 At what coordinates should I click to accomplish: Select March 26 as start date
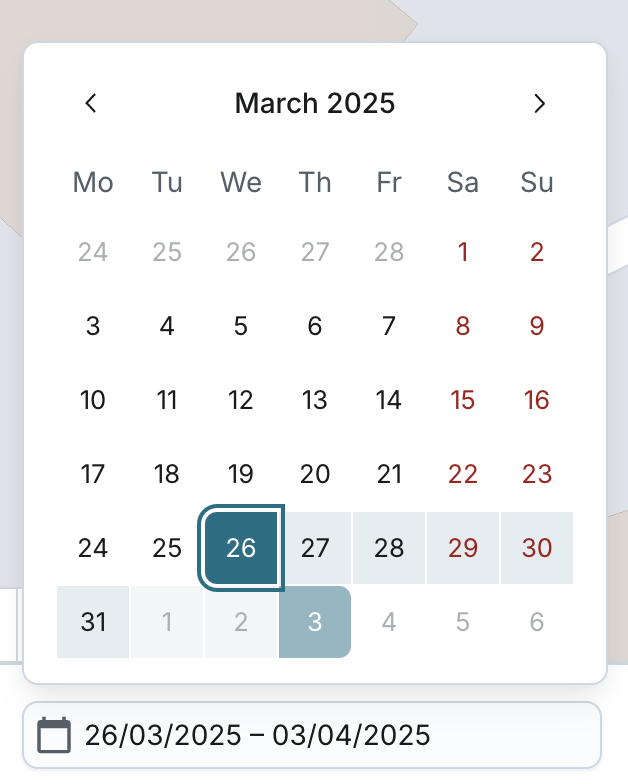(x=241, y=548)
